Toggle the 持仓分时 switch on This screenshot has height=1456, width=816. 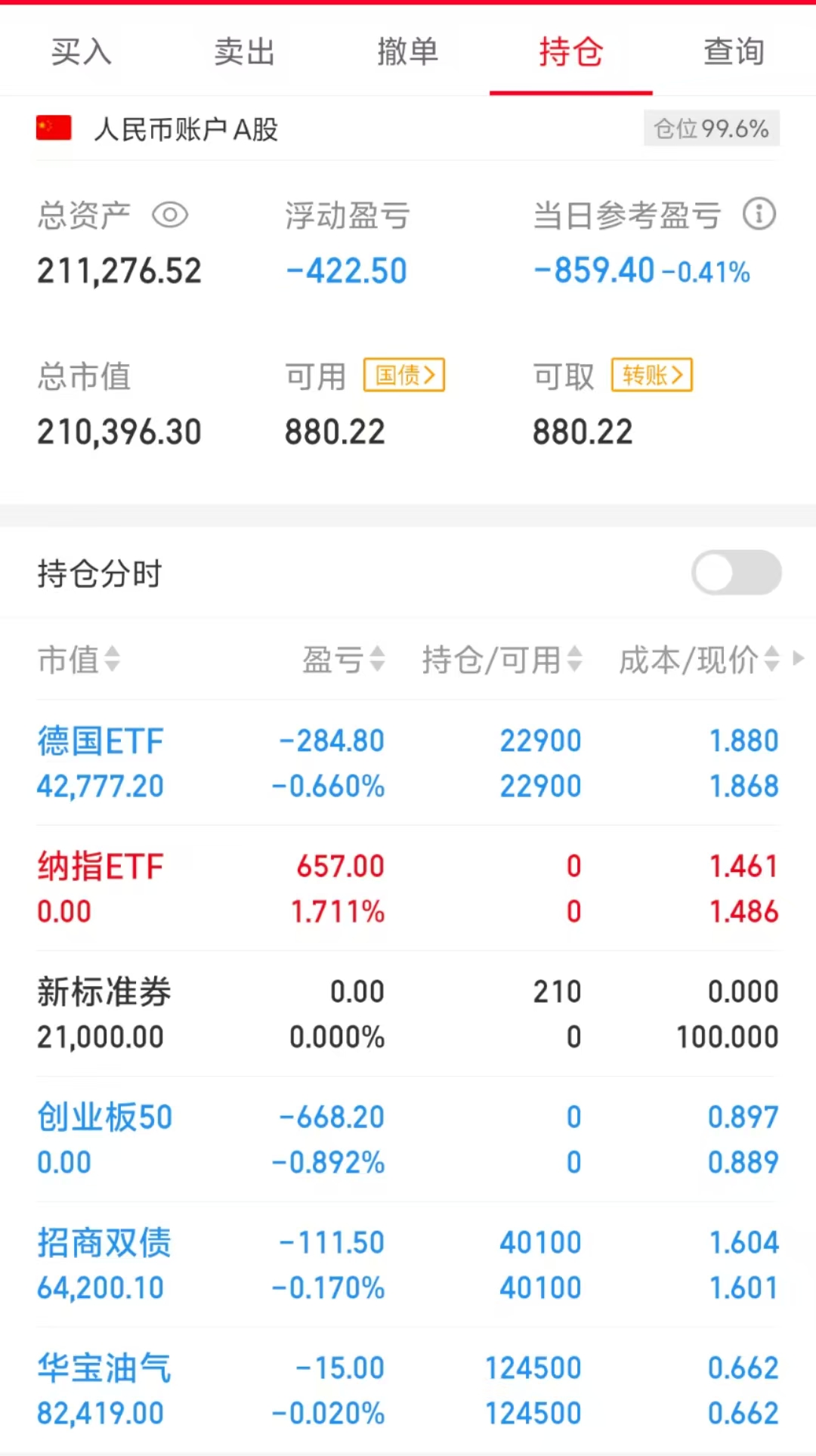tap(735, 573)
